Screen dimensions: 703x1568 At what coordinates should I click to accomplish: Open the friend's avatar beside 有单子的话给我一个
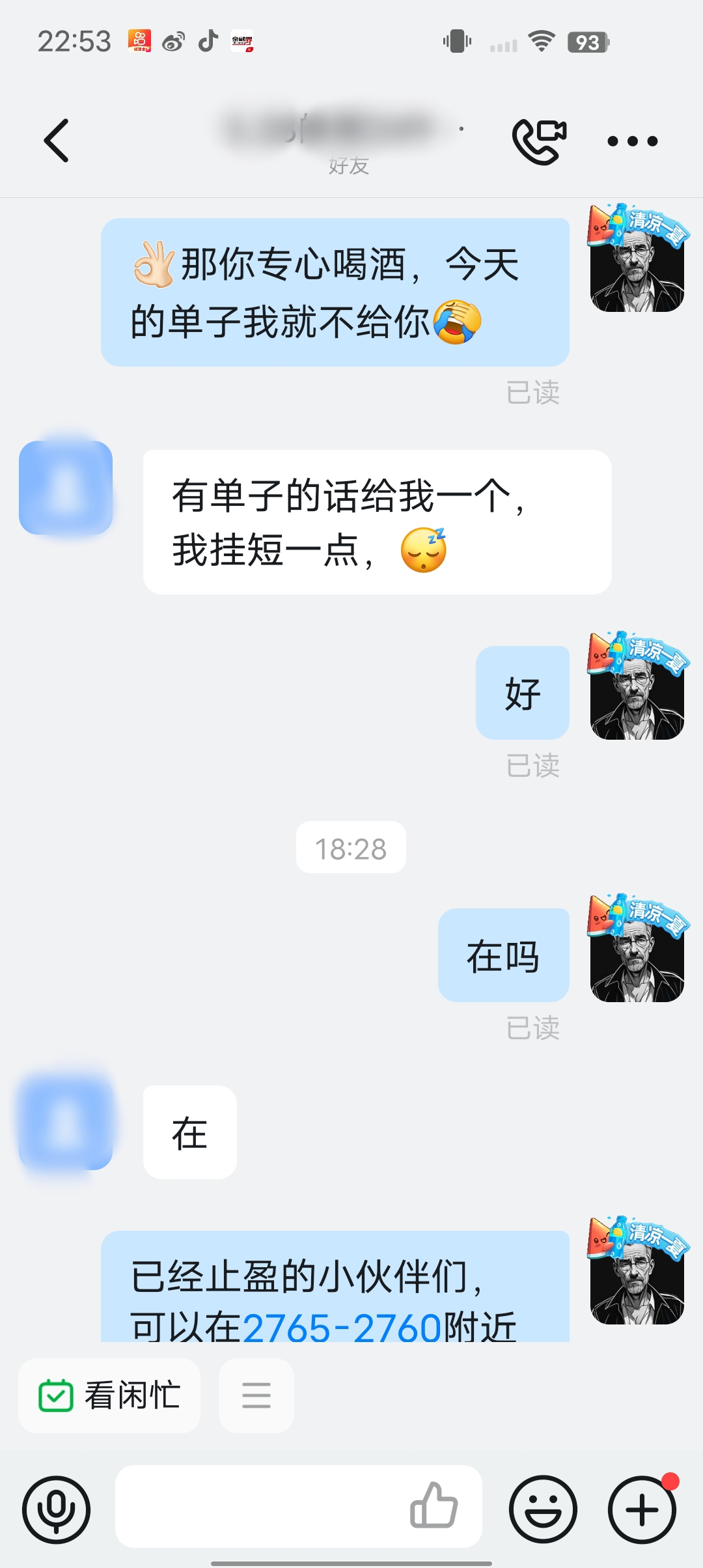click(66, 487)
